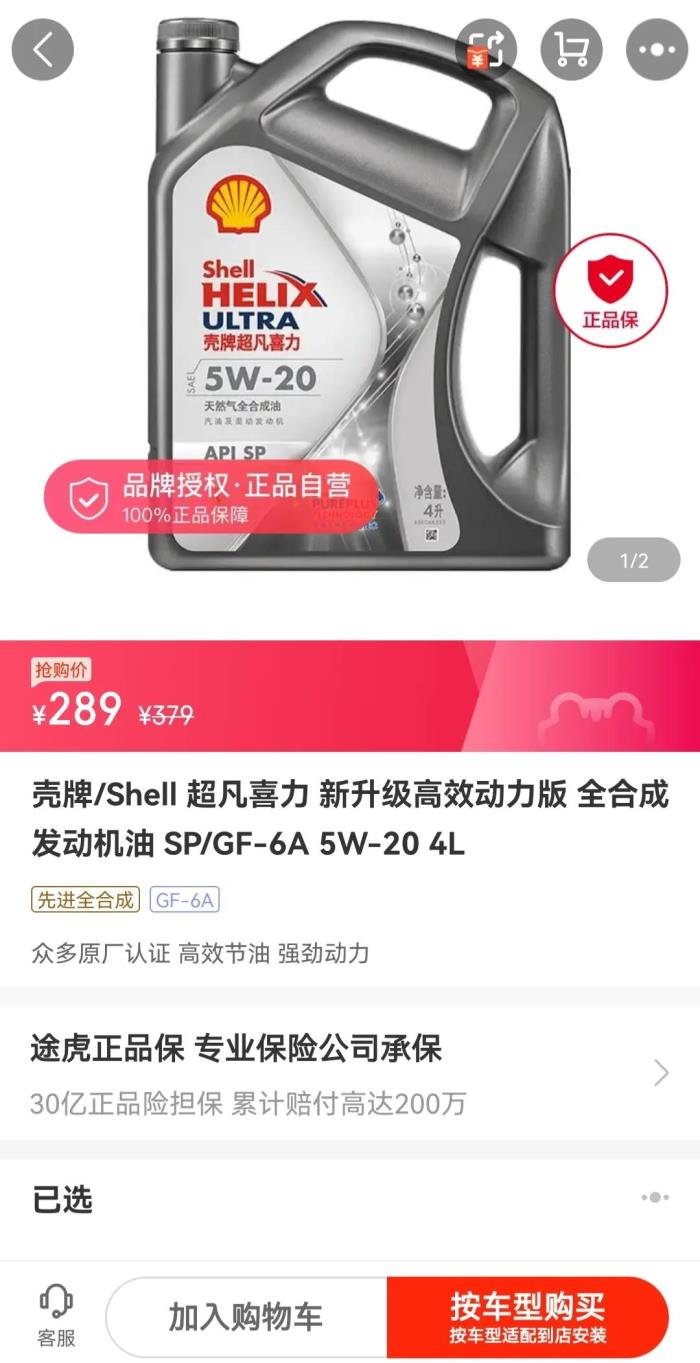Open the shopping cart
The height and width of the screenshot is (1363, 700).
pos(571,49)
